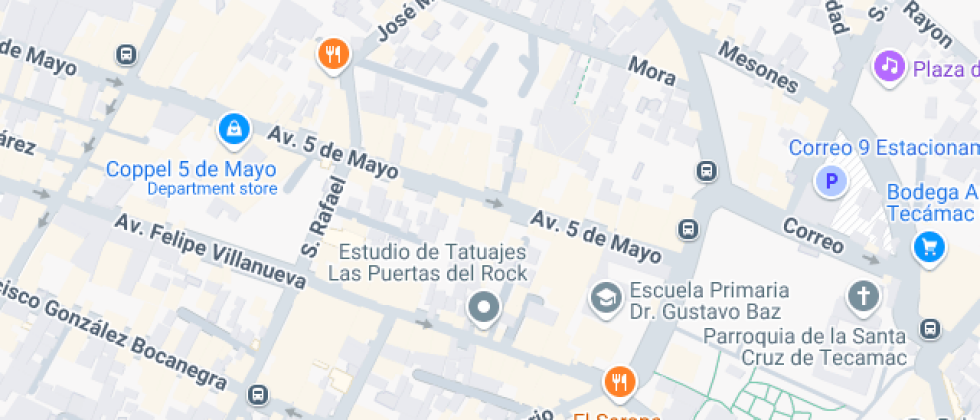
Task: Select the restaurant pin near S. Rafael street
Action: 333,53
